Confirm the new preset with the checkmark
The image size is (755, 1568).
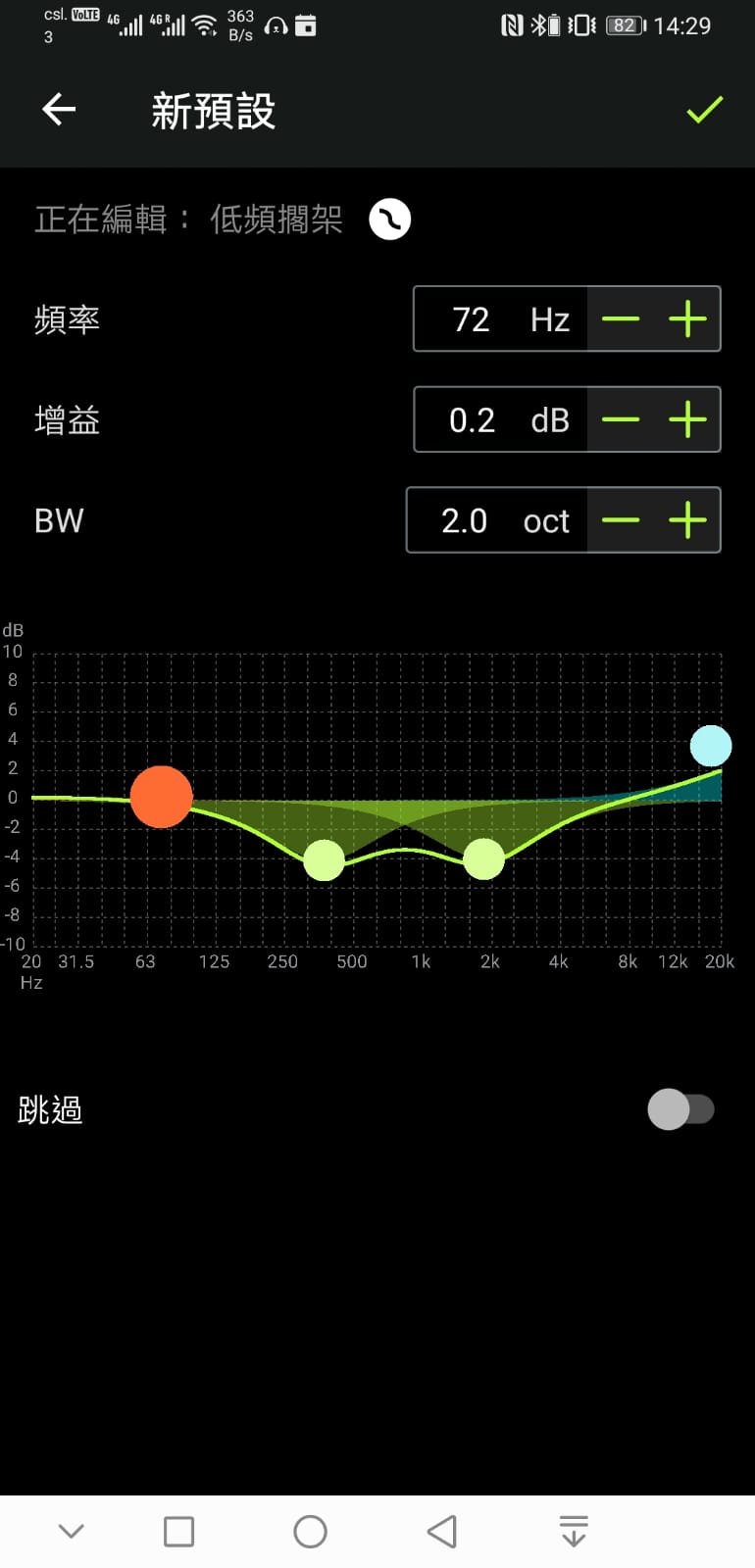704,109
